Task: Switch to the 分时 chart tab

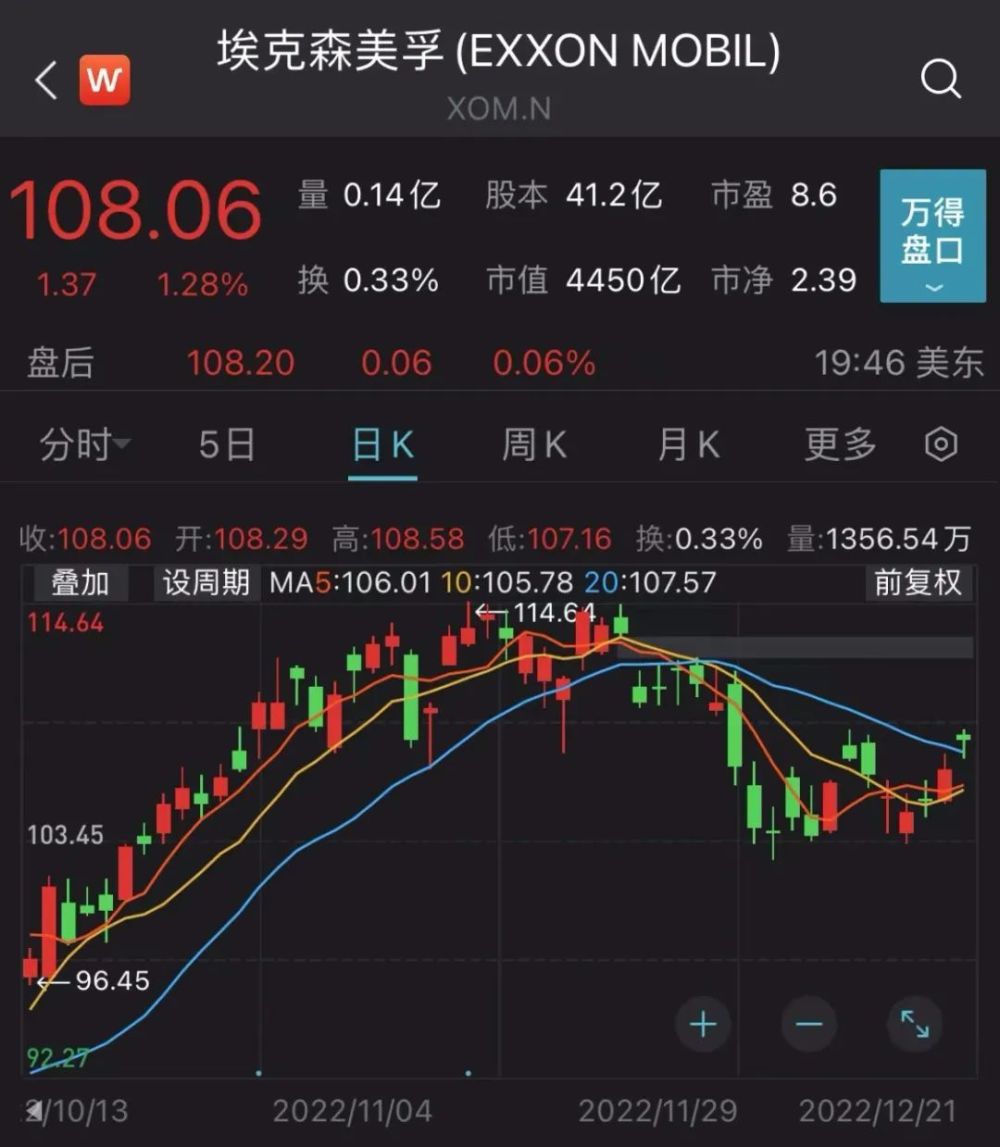Action: coord(84,445)
